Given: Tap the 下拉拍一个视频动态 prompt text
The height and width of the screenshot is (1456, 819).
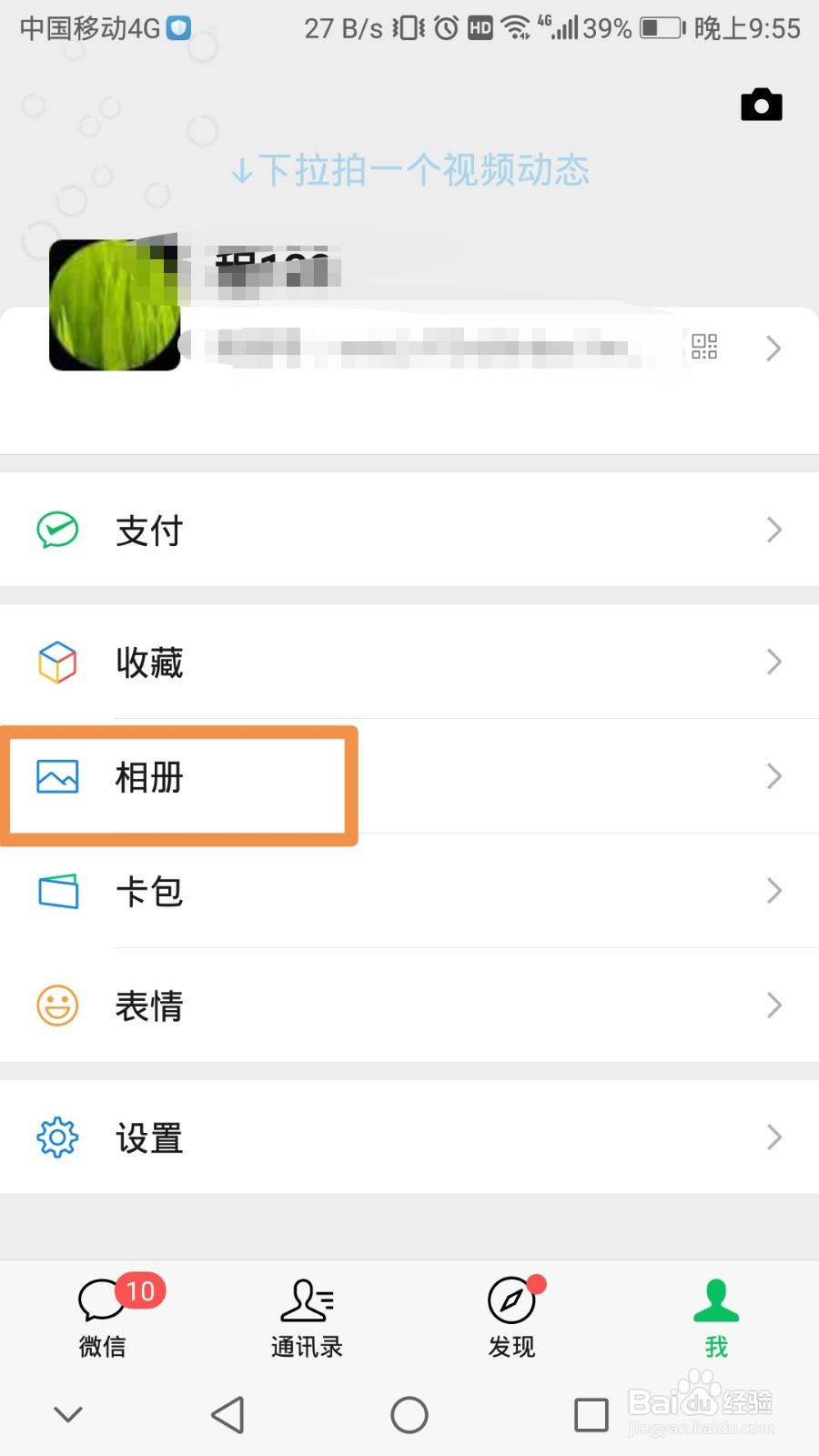Looking at the screenshot, I should point(409,171).
